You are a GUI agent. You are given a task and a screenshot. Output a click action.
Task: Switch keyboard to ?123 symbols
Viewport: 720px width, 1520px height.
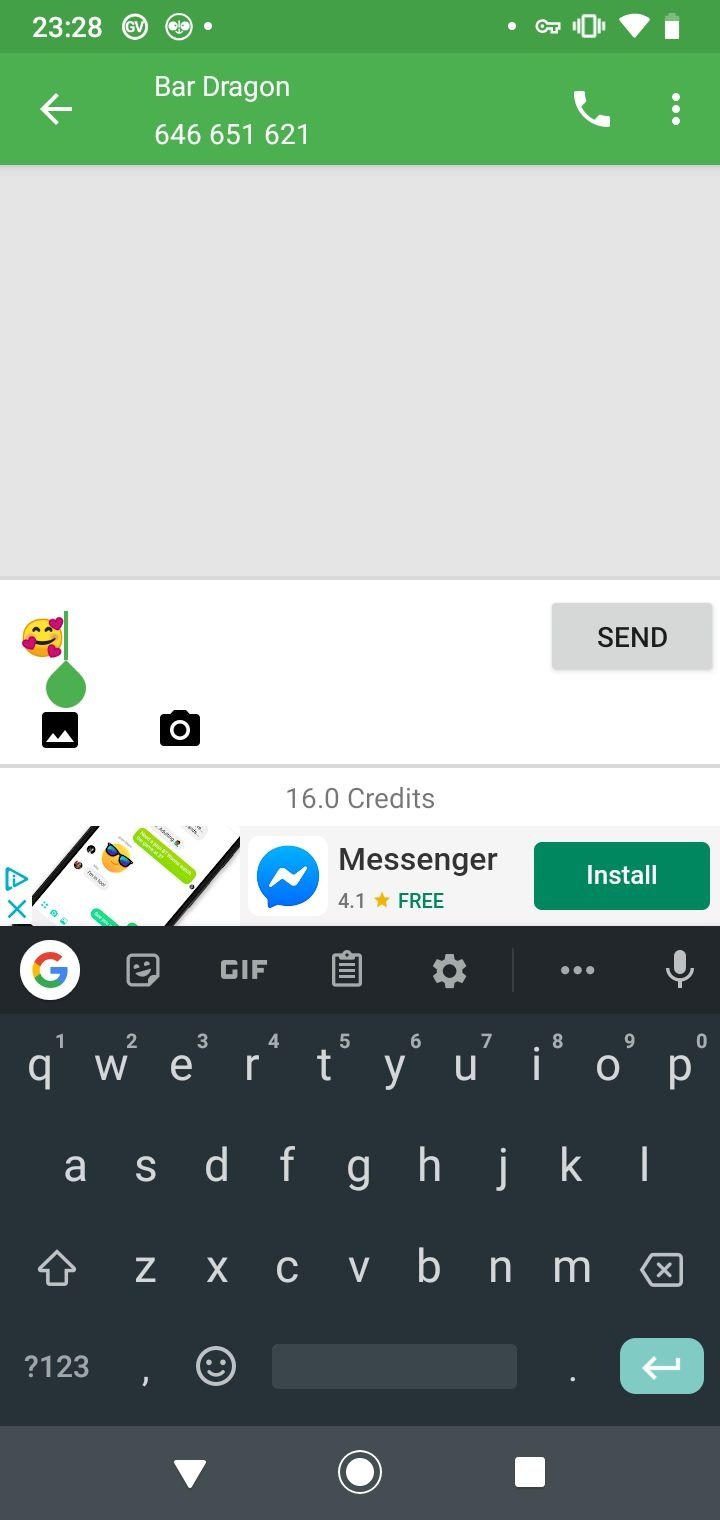coord(57,1366)
